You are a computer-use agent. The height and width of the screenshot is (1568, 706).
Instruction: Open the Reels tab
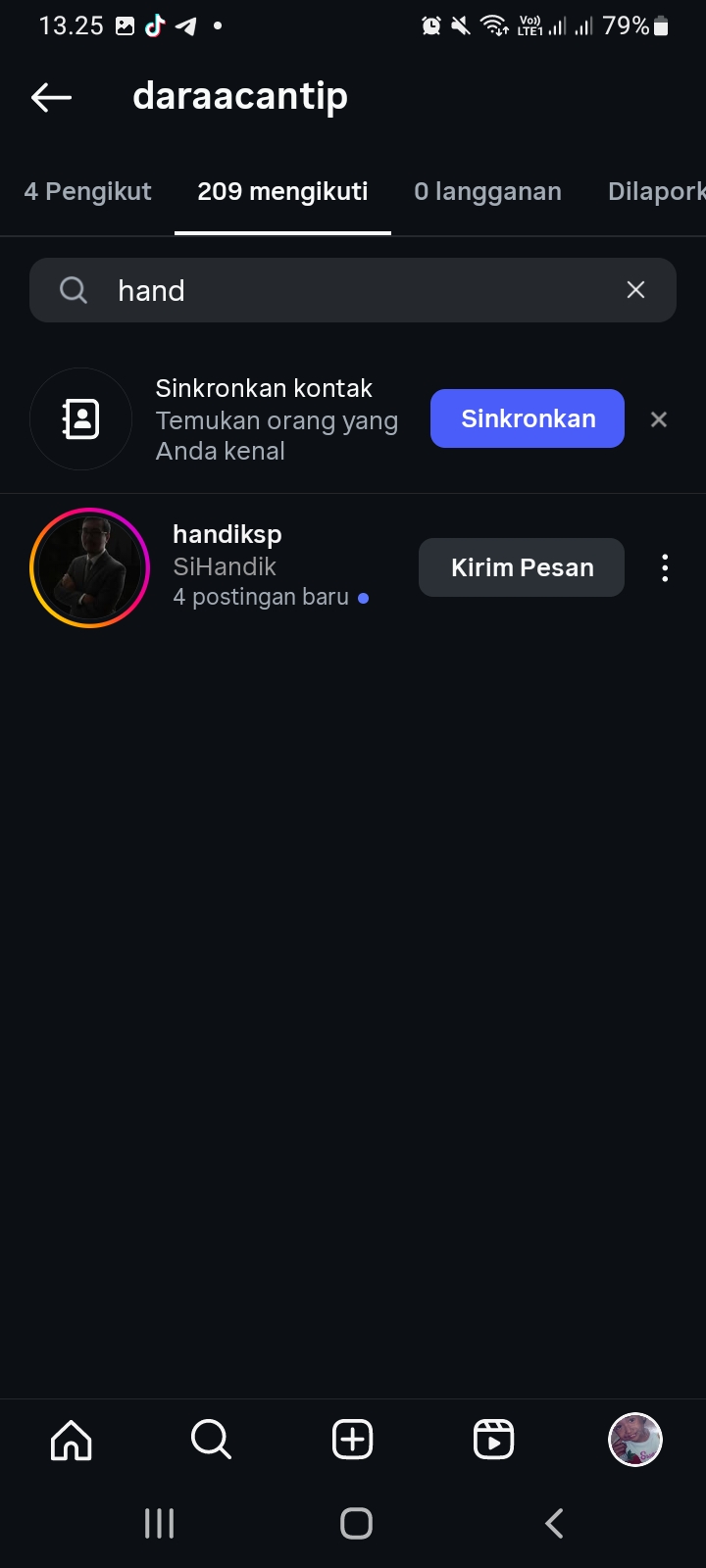493,1440
